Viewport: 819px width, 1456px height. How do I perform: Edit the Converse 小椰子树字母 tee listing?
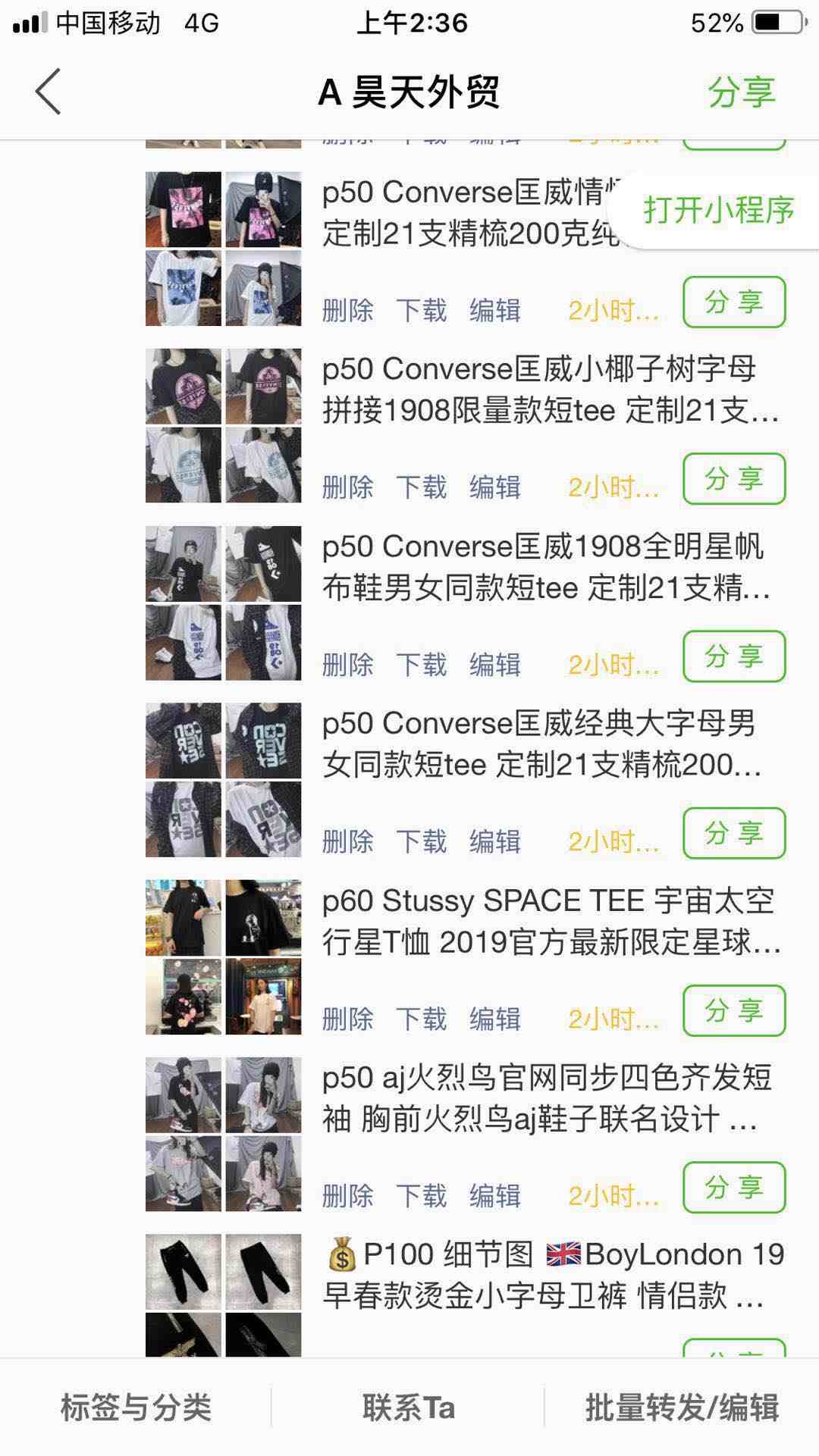[x=494, y=487]
